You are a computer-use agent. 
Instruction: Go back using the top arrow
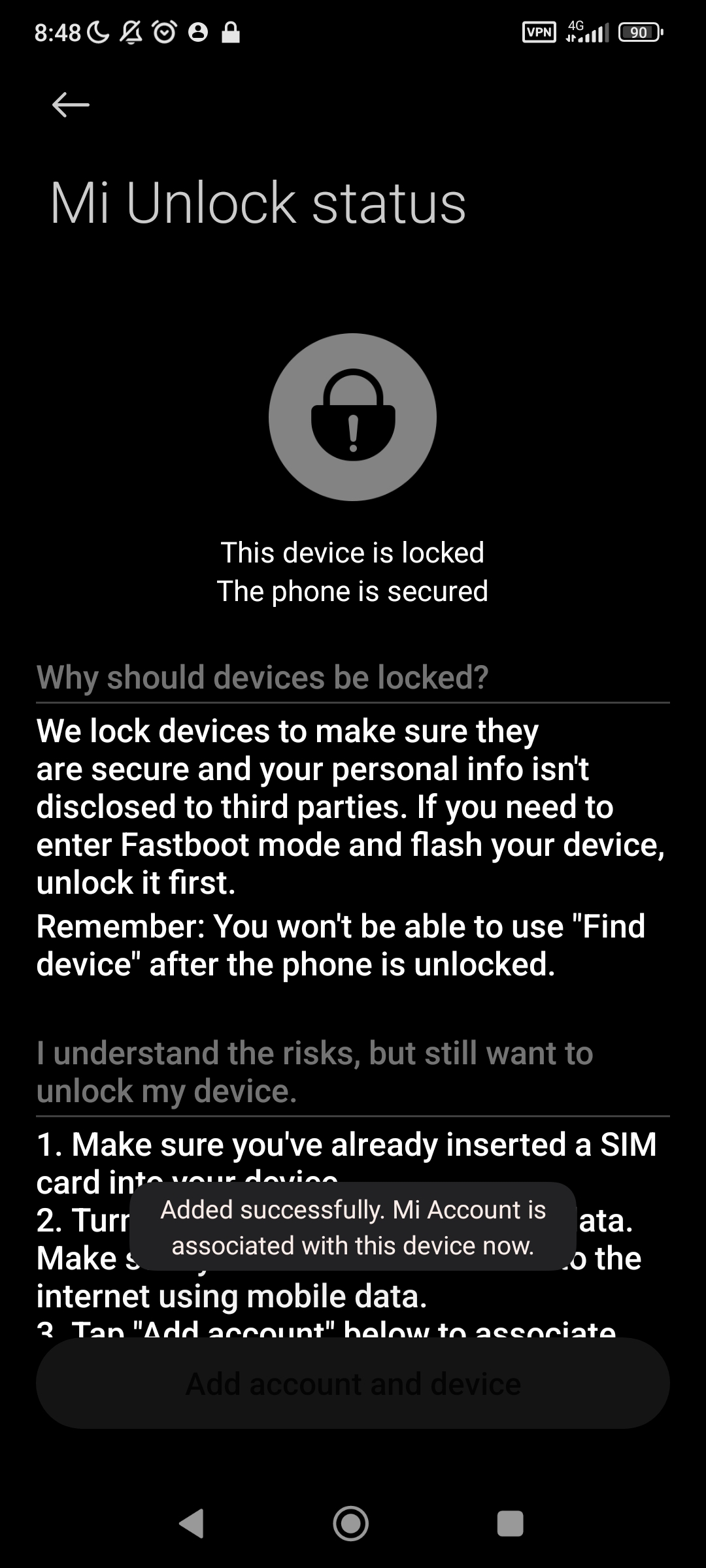tap(71, 105)
